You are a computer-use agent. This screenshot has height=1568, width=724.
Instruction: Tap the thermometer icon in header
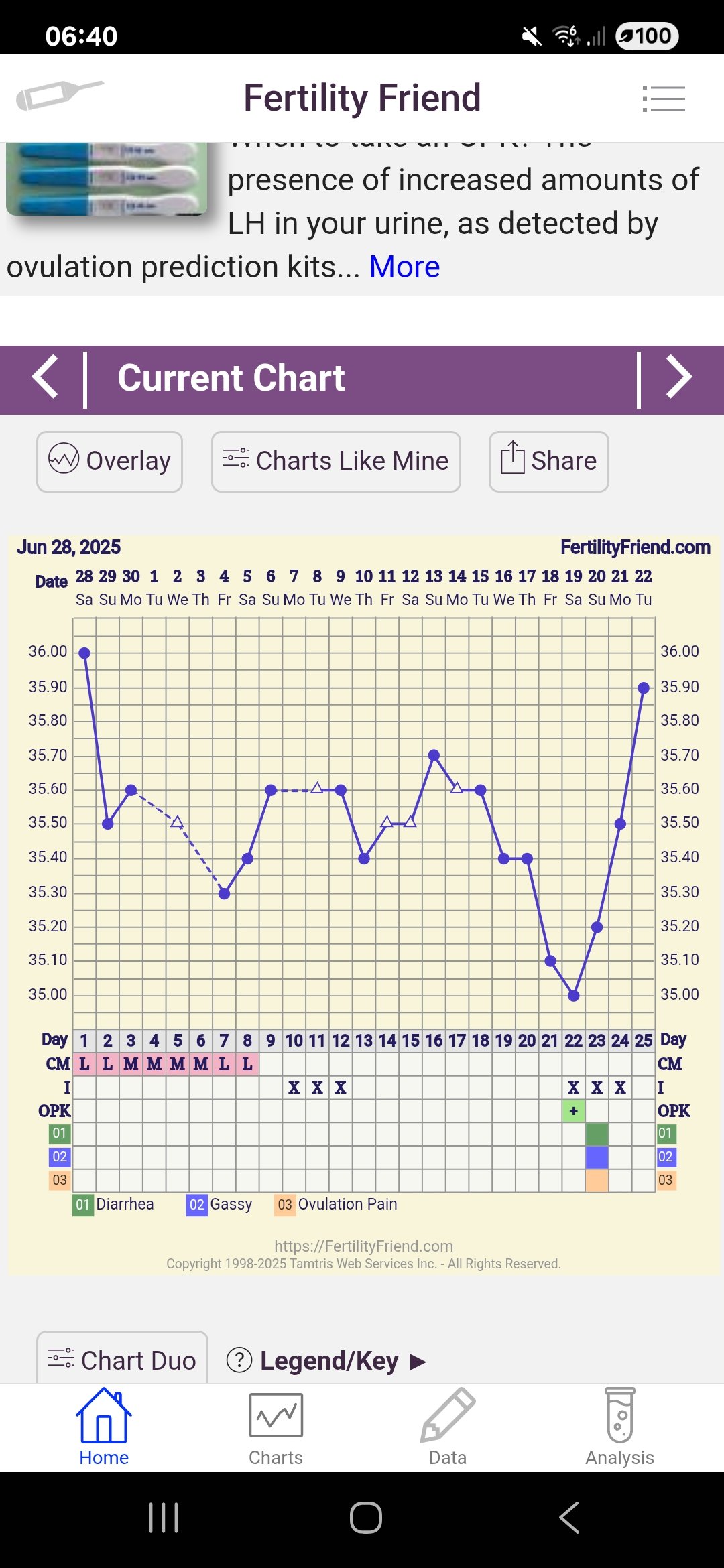point(60,94)
